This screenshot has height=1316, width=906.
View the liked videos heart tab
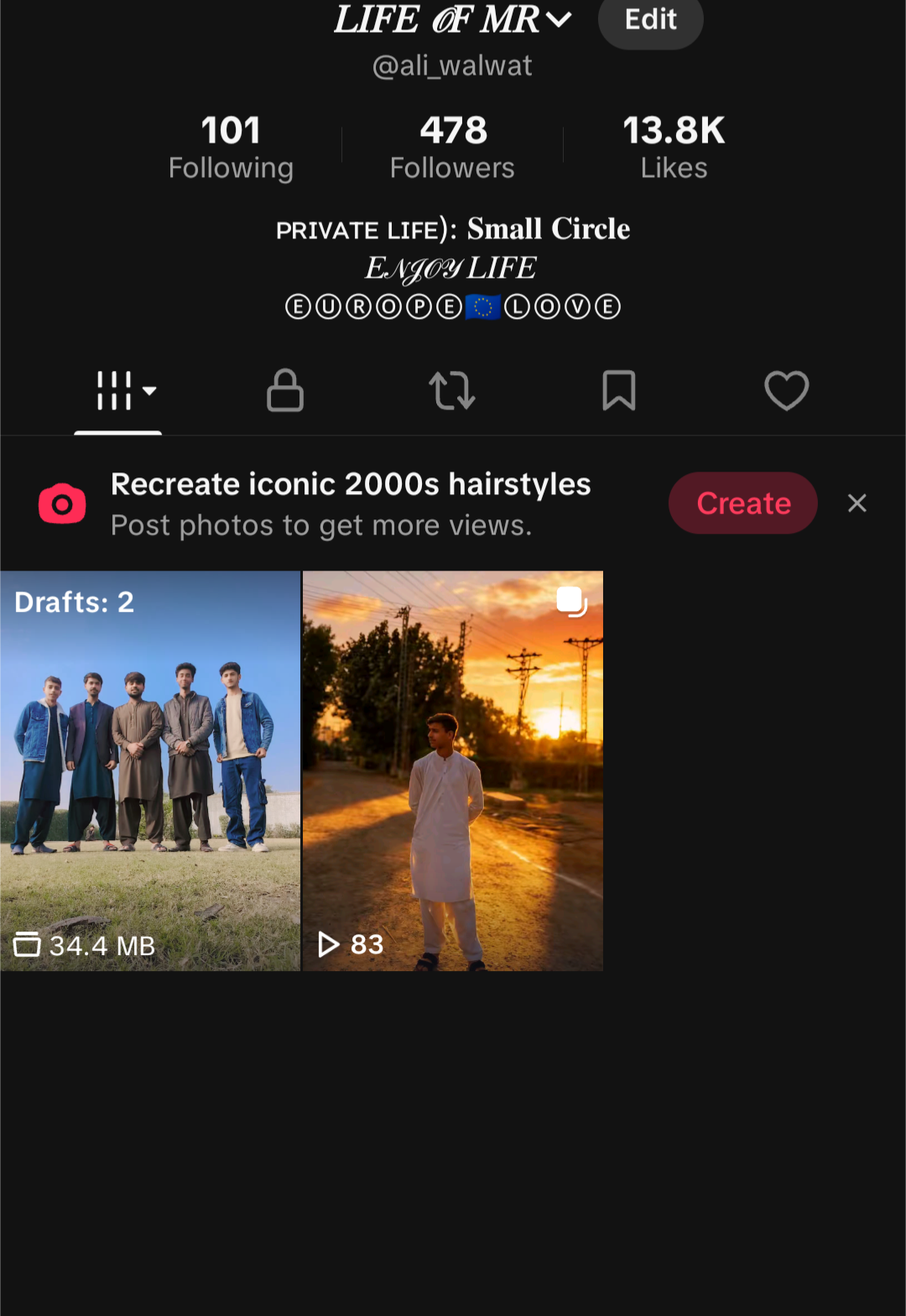point(786,391)
